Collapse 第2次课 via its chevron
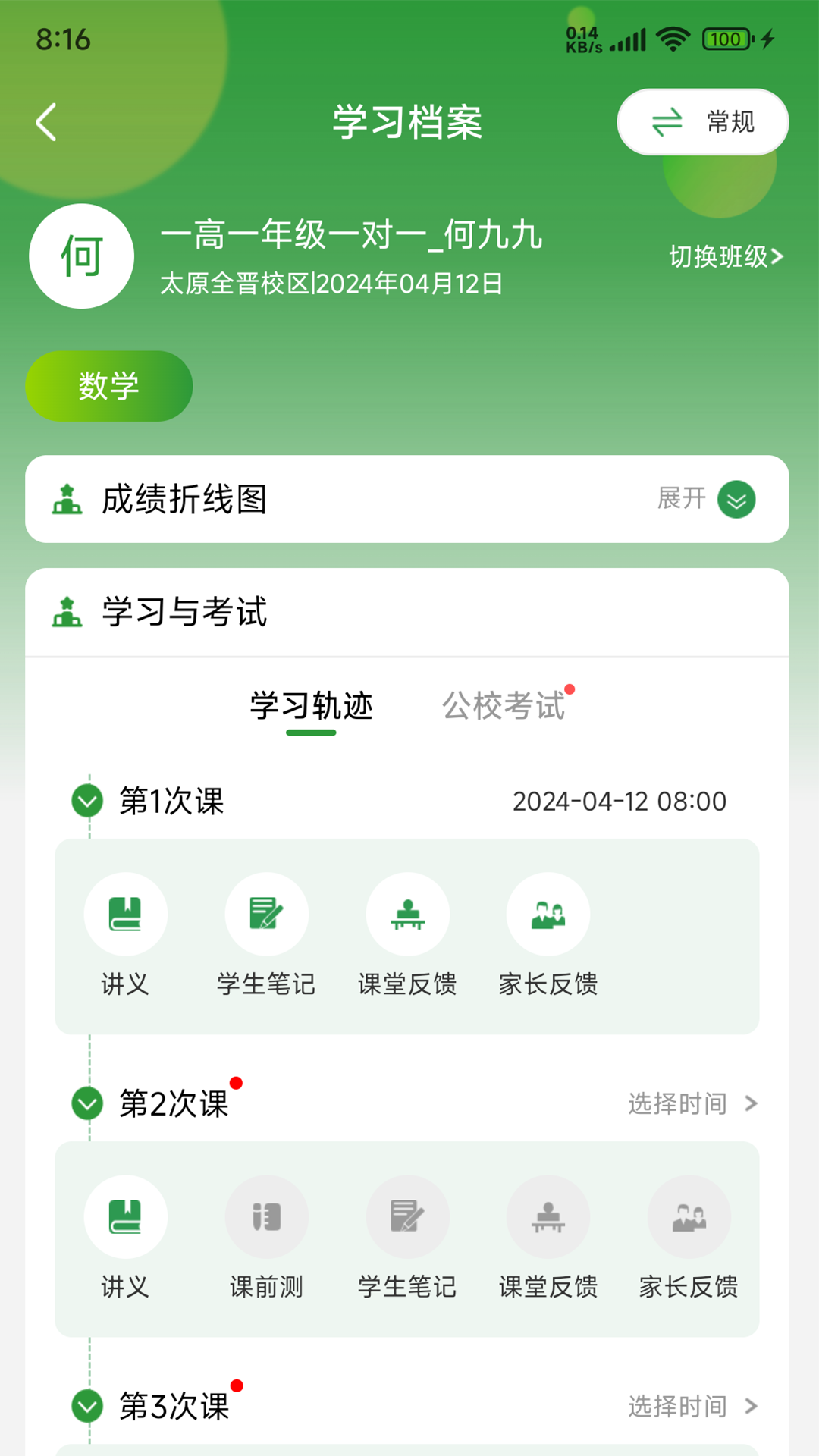 coord(89,1104)
